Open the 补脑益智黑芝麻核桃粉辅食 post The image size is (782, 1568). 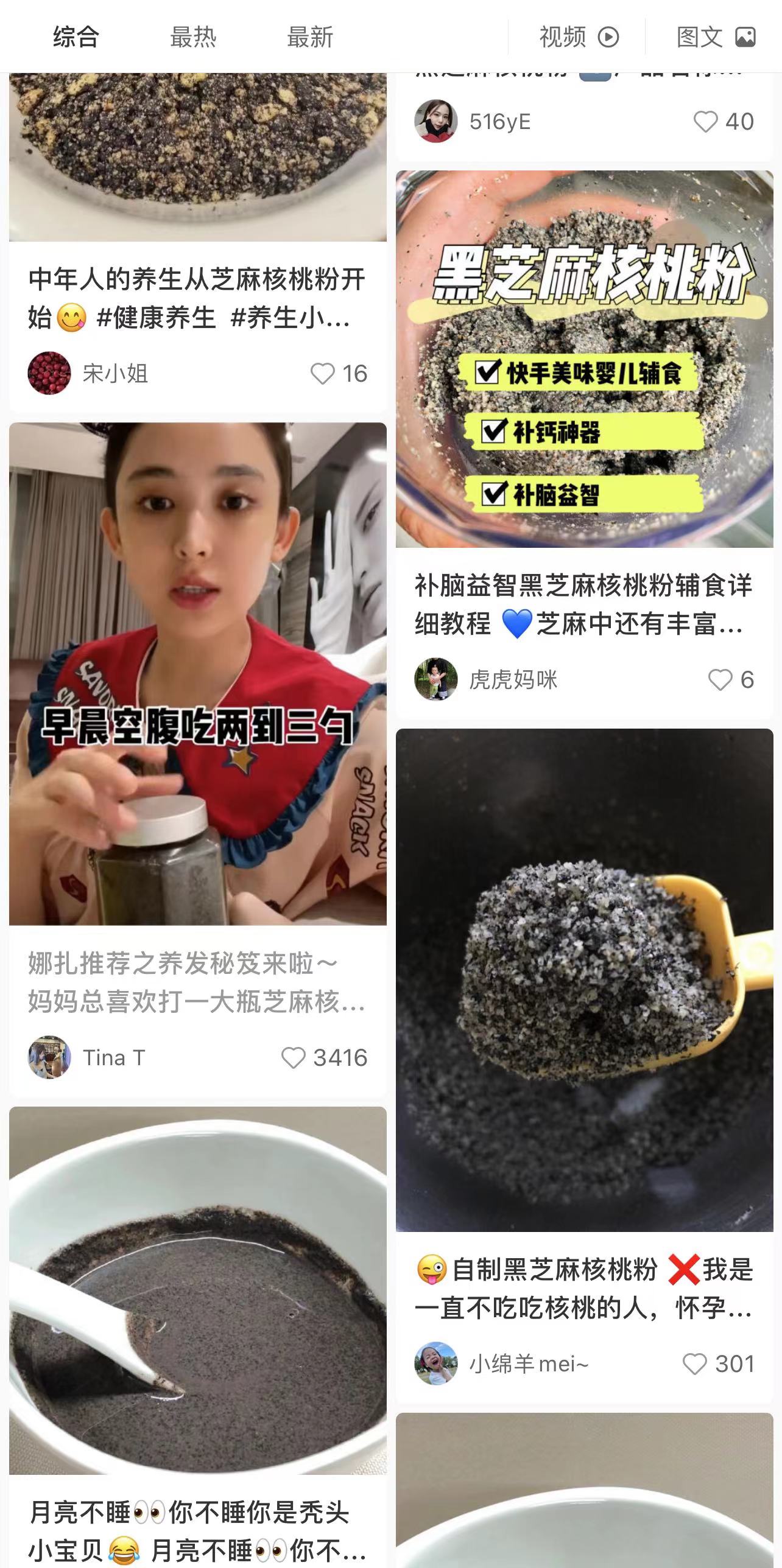point(583,604)
